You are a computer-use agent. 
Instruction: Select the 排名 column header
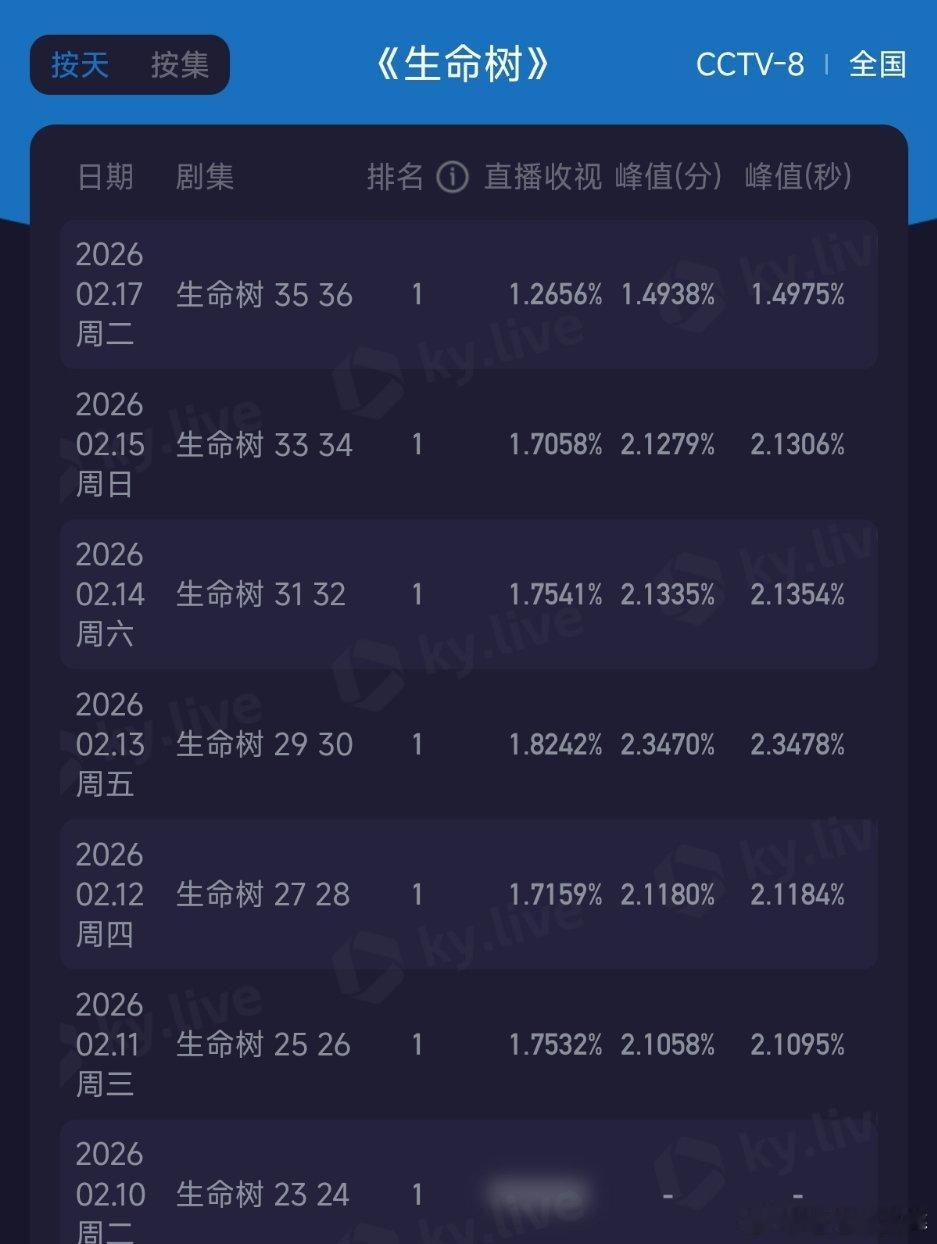click(x=394, y=177)
